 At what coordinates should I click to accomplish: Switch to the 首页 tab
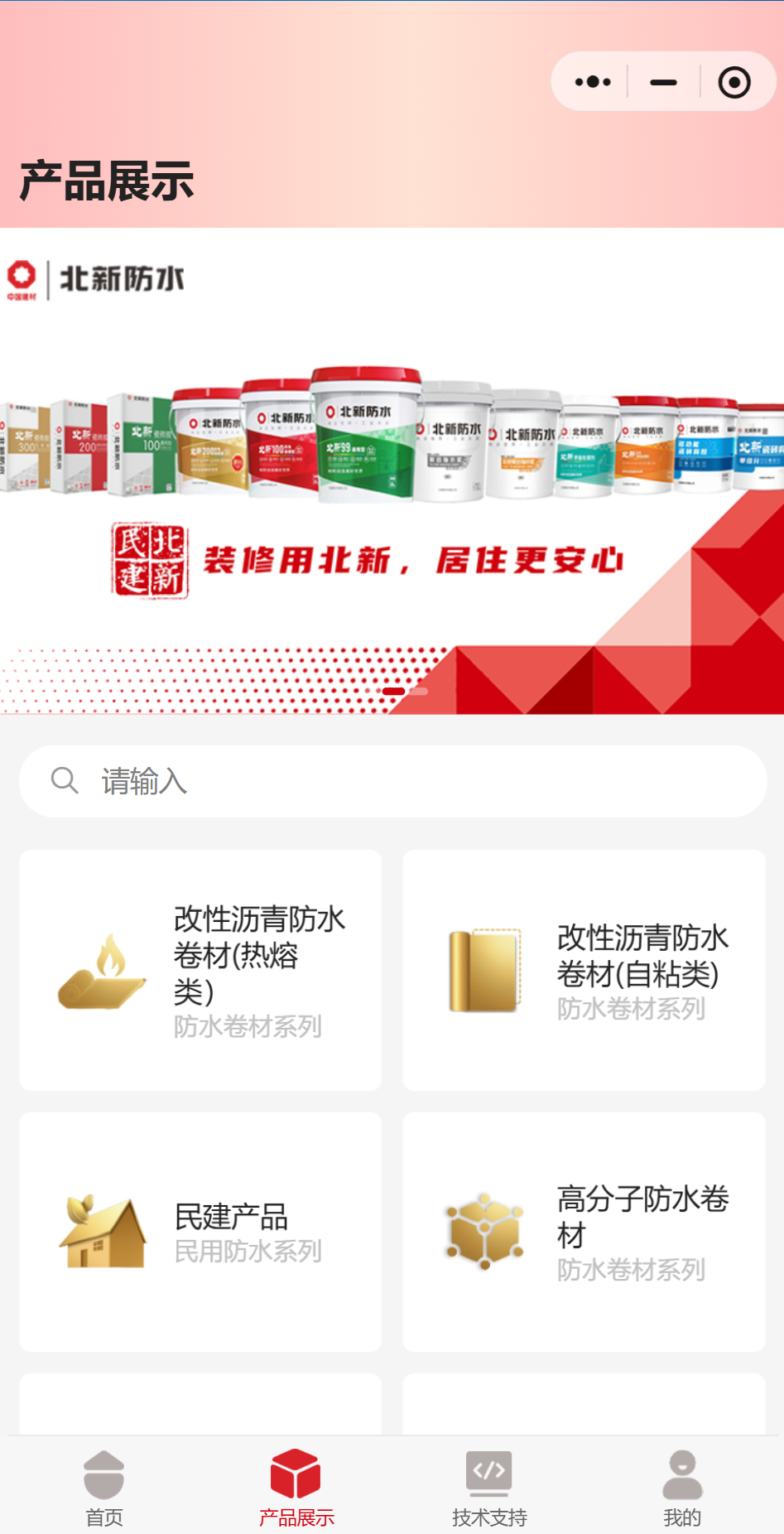tap(104, 1488)
